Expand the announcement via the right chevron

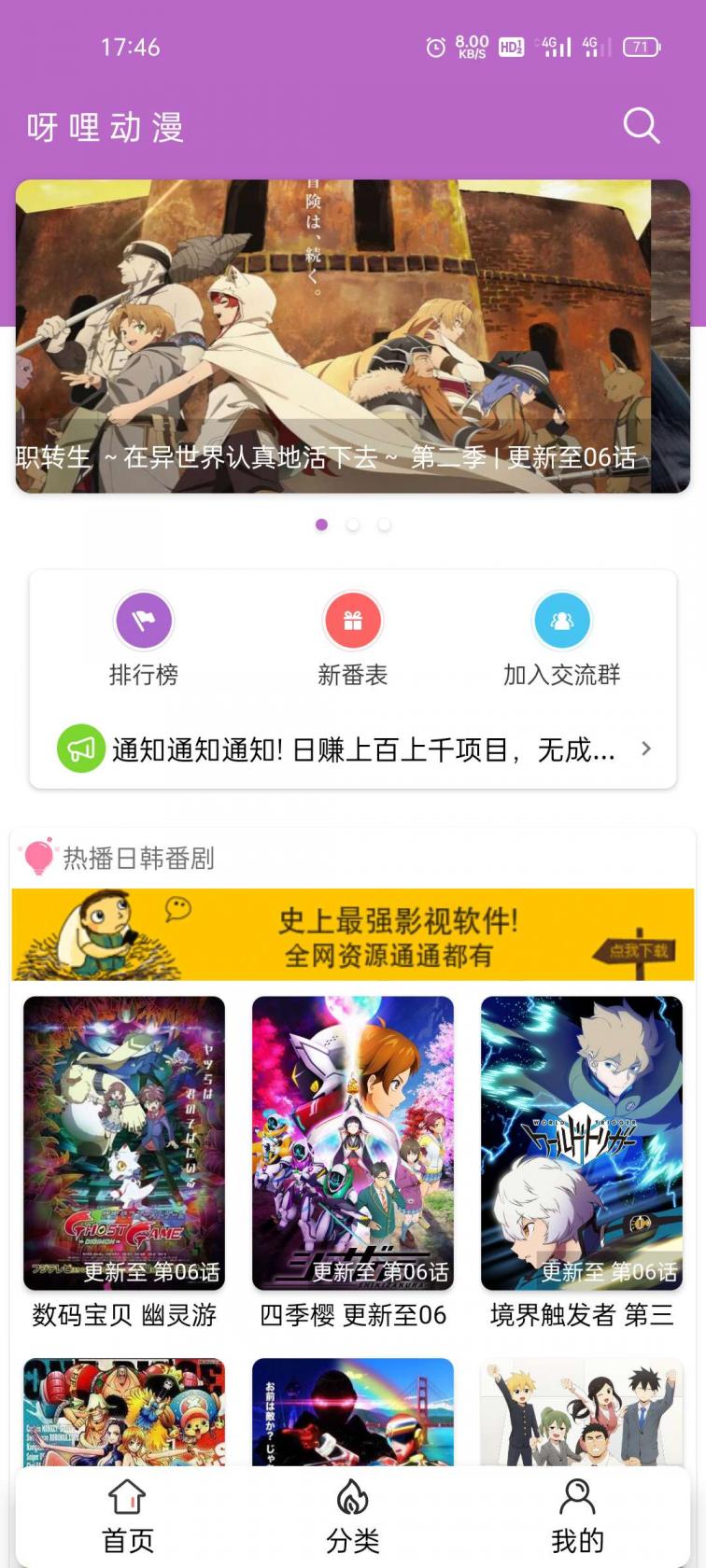point(645,749)
